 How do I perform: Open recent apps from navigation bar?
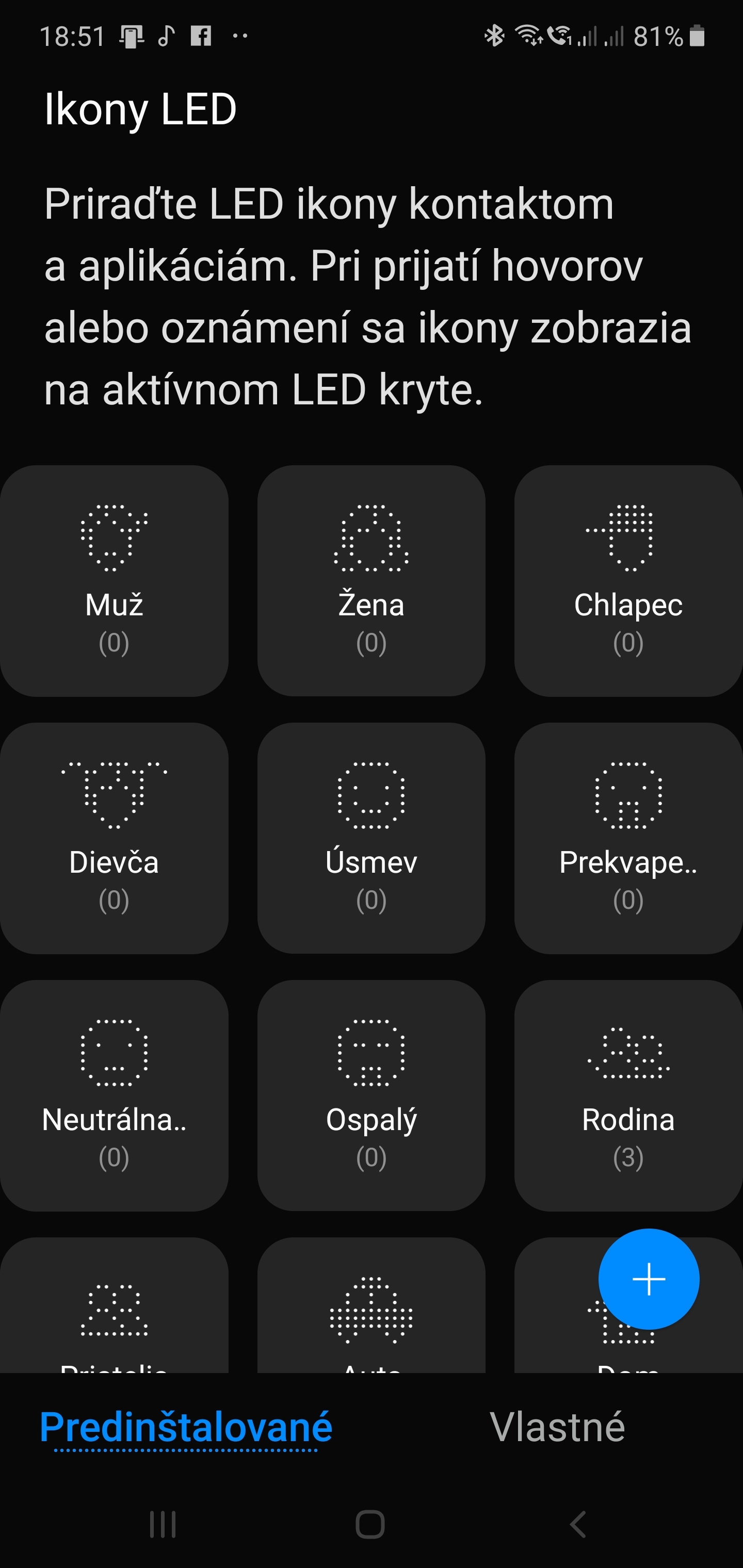(x=163, y=1524)
